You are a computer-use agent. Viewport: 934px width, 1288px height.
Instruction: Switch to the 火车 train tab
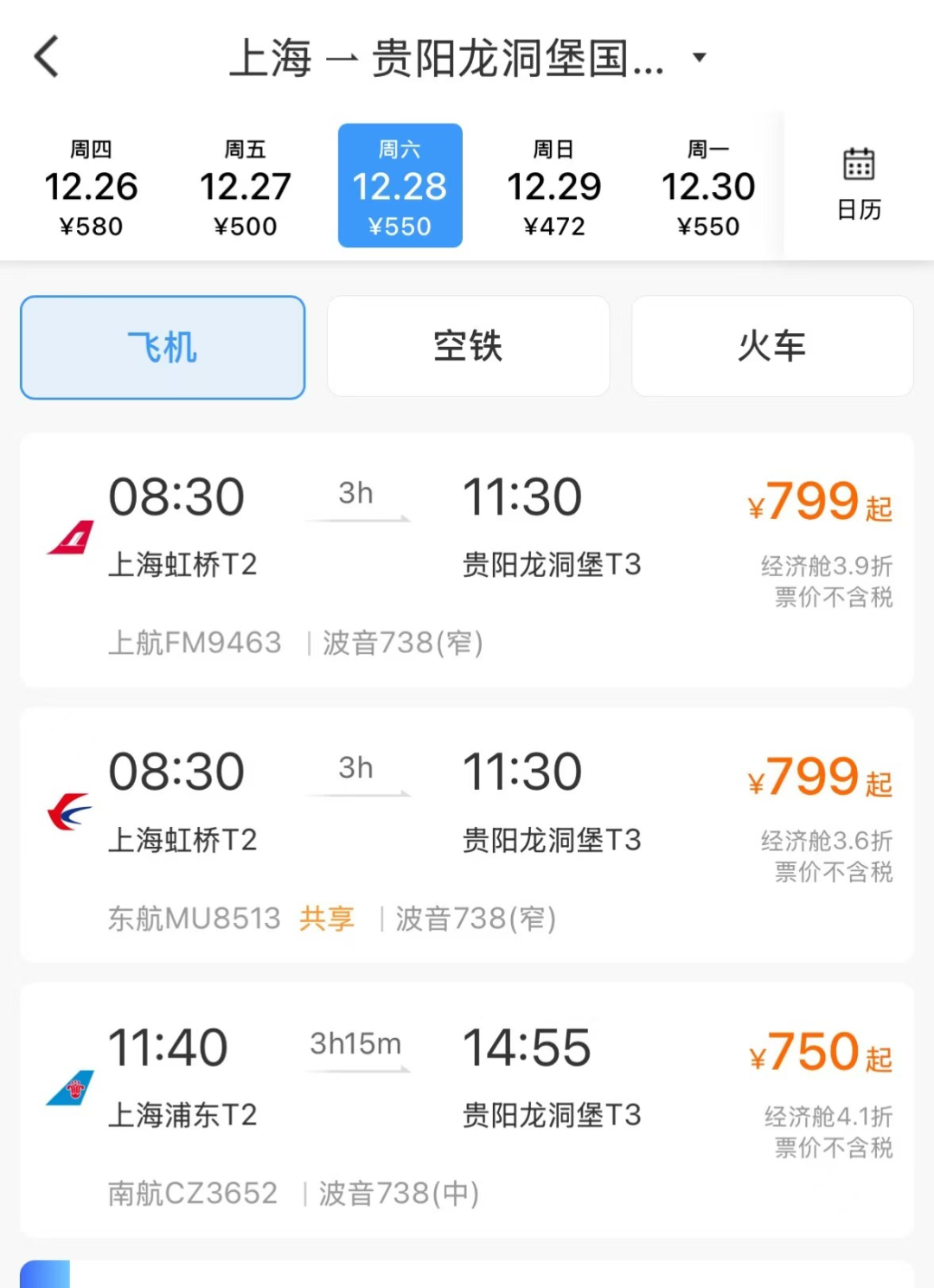(772, 347)
